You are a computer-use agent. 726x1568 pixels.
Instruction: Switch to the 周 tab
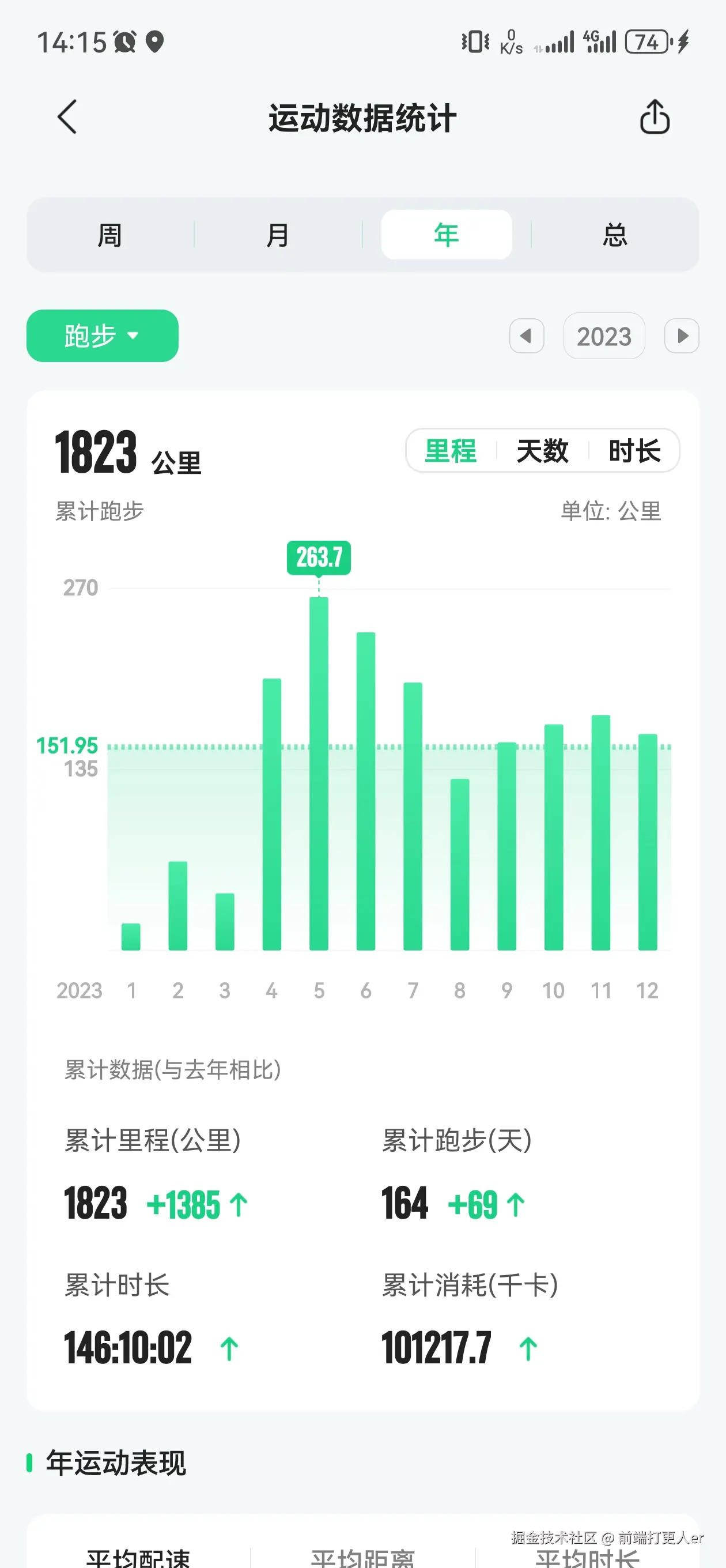[x=110, y=235]
